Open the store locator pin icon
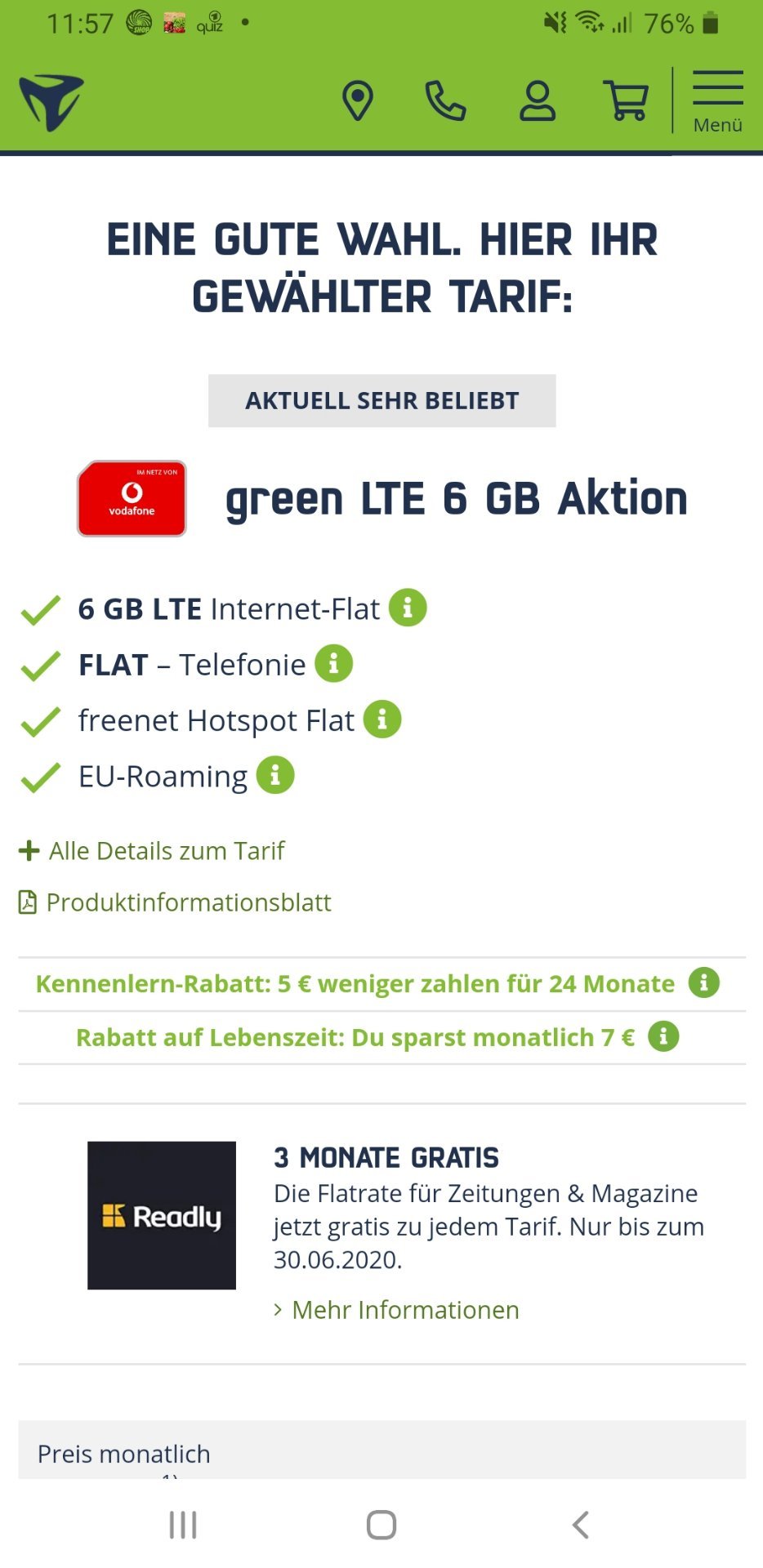The width and height of the screenshot is (763, 1568). click(358, 102)
